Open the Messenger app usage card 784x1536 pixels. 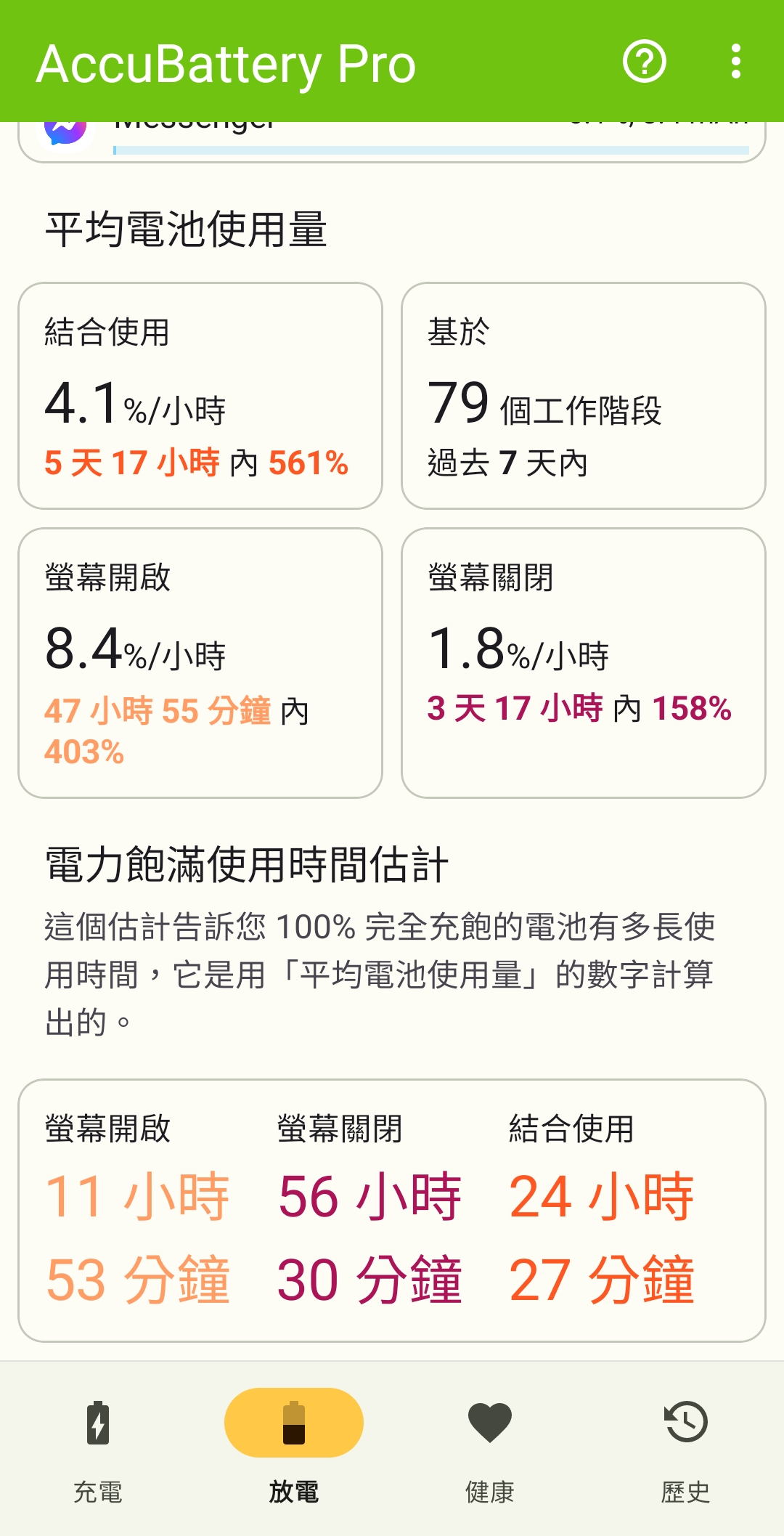(392, 142)
